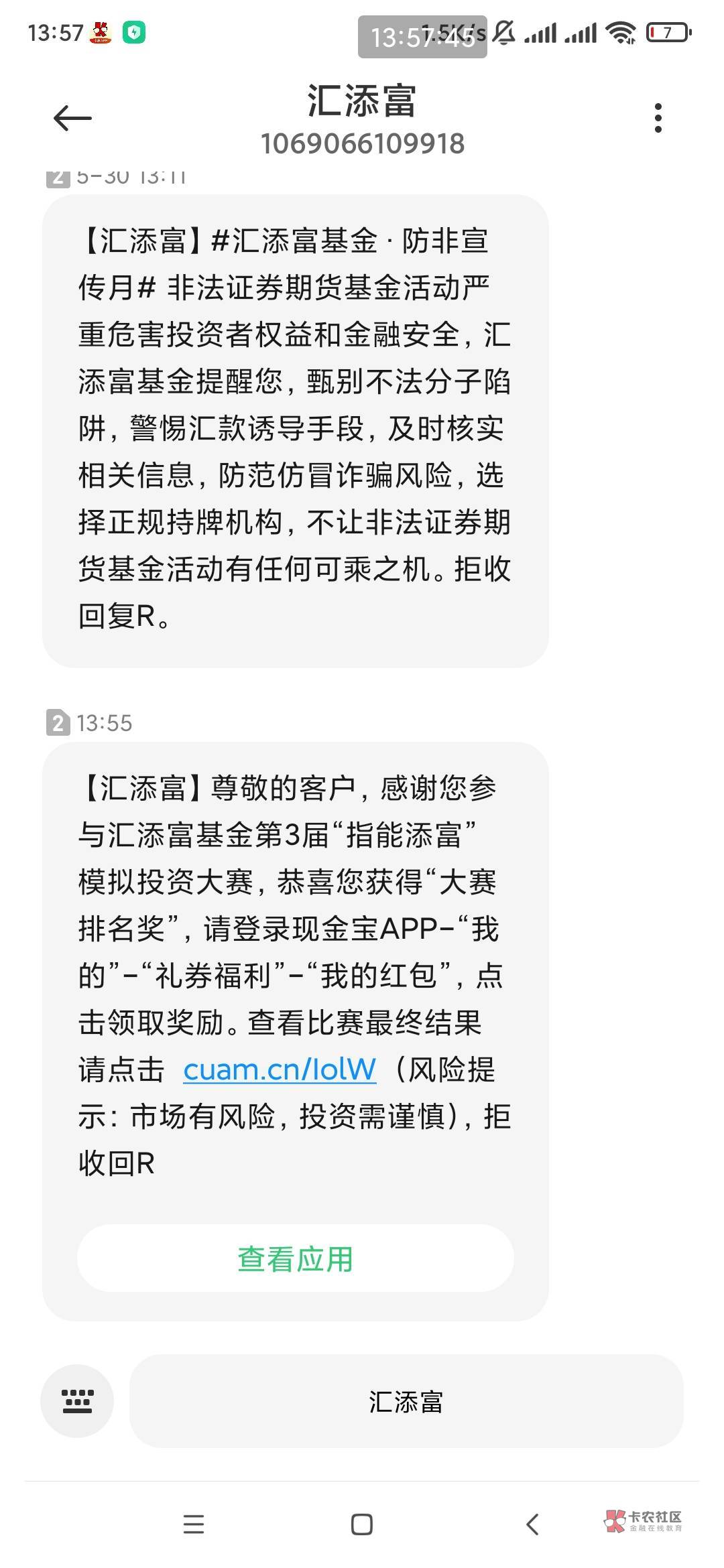The width and height of the screenshot is (724, 1568).
Task: Go back from the 汇添富 conversation
Action: 72,119
